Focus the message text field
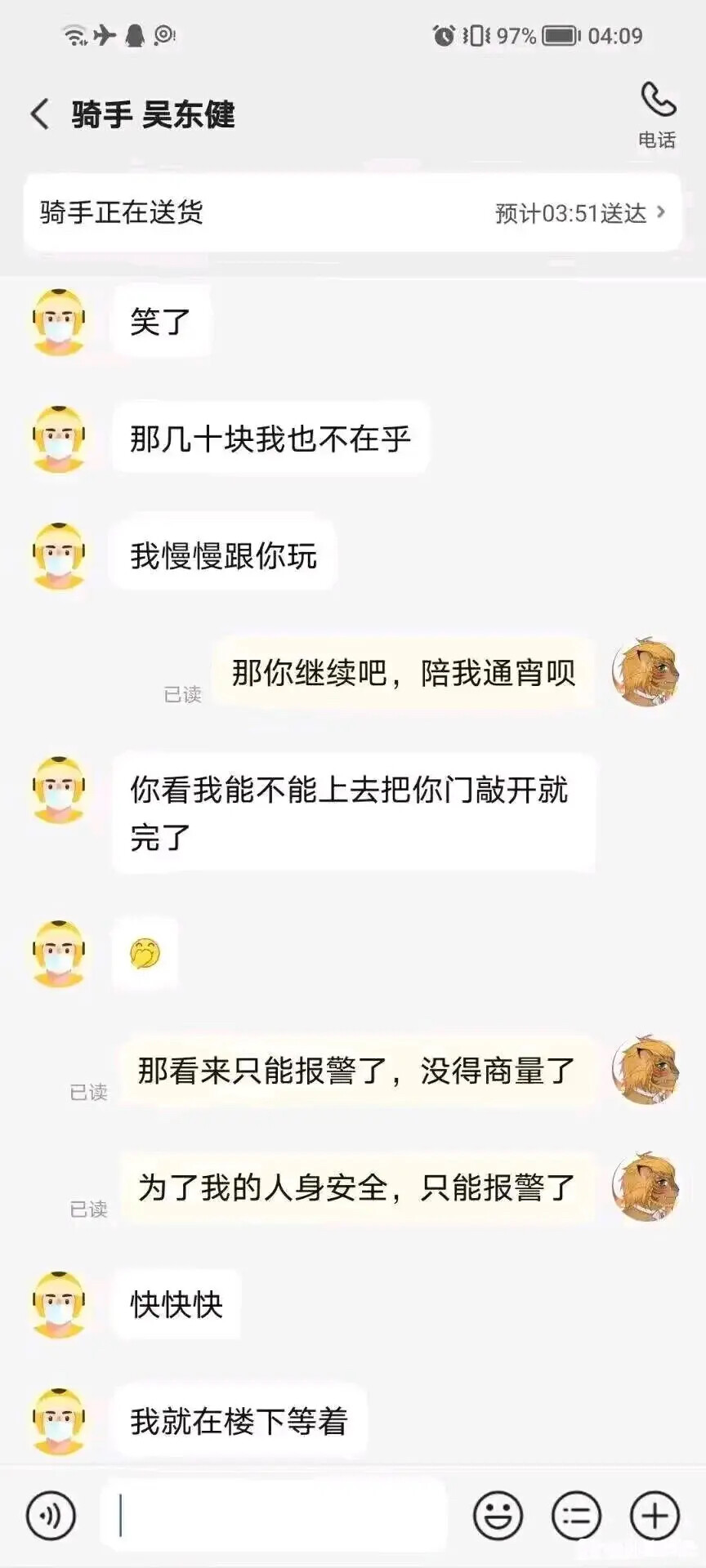The image size is (706, 1568). (x=274, y=1516)
